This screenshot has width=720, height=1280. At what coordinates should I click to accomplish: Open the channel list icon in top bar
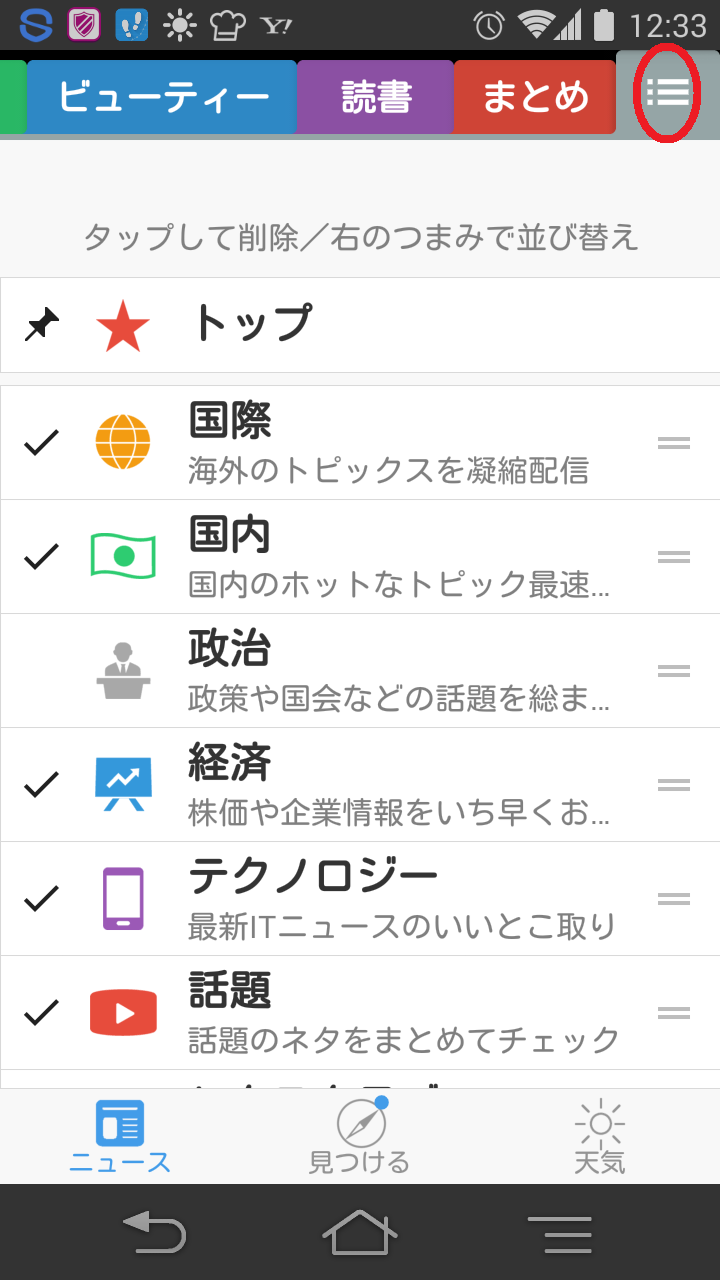point(667,93)
